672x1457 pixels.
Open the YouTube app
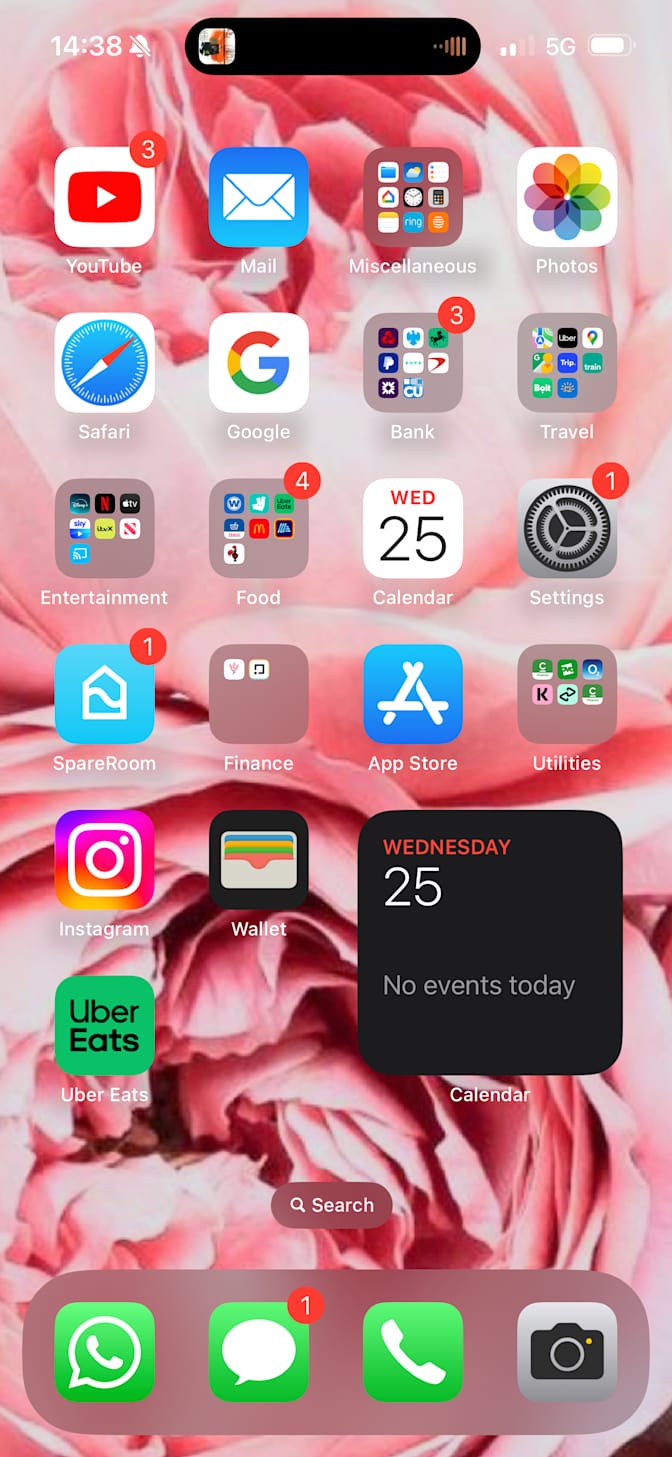104,197
